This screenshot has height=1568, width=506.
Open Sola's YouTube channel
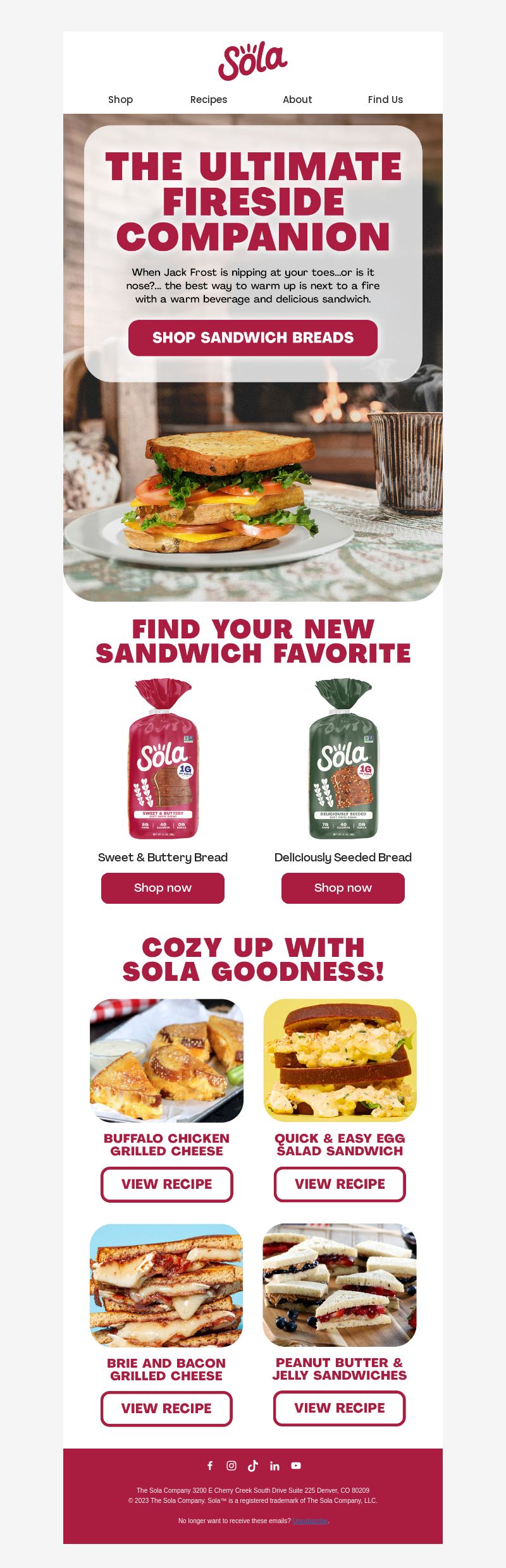click(296, 1465)
